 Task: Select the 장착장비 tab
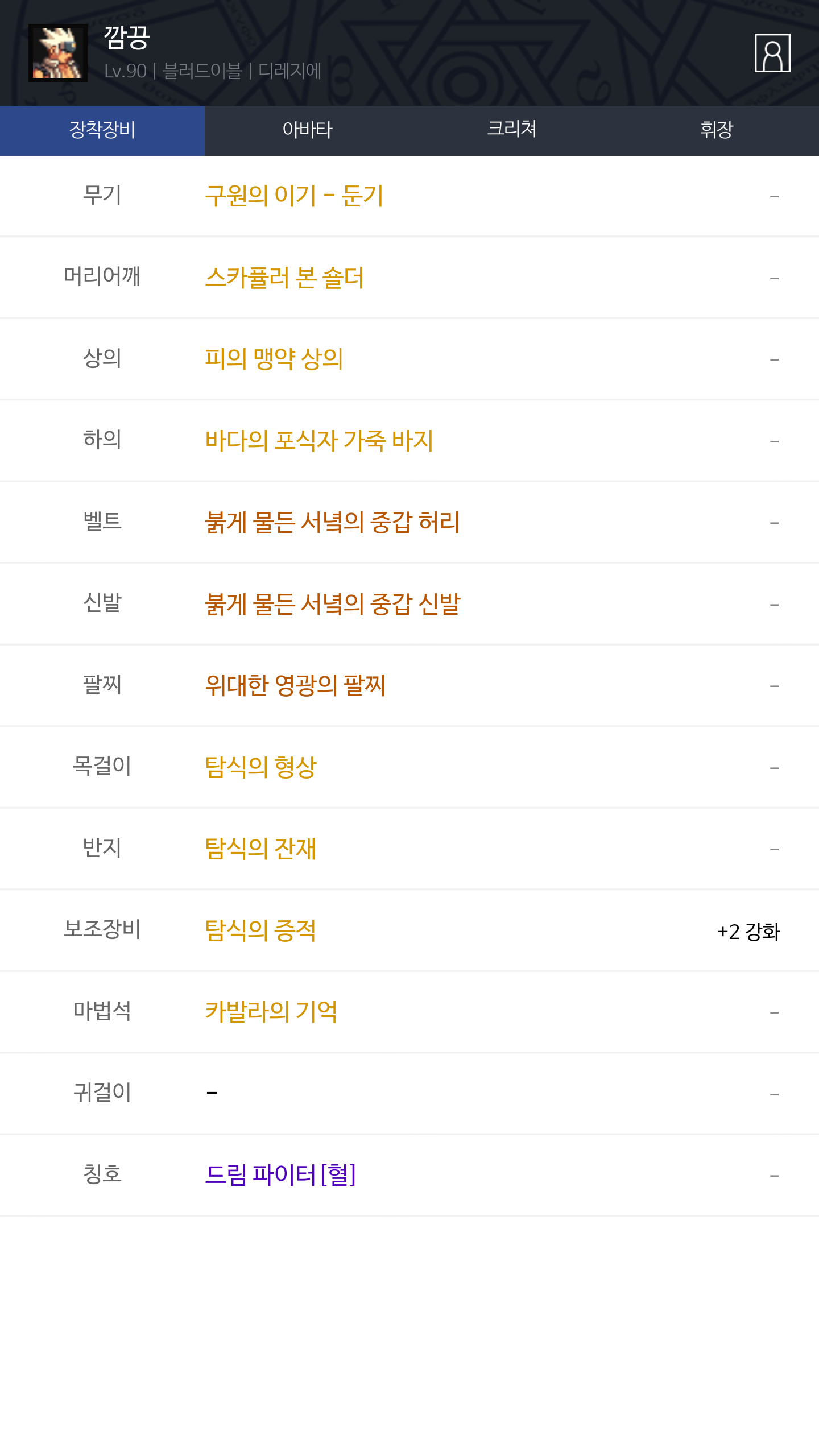(102, 130)
